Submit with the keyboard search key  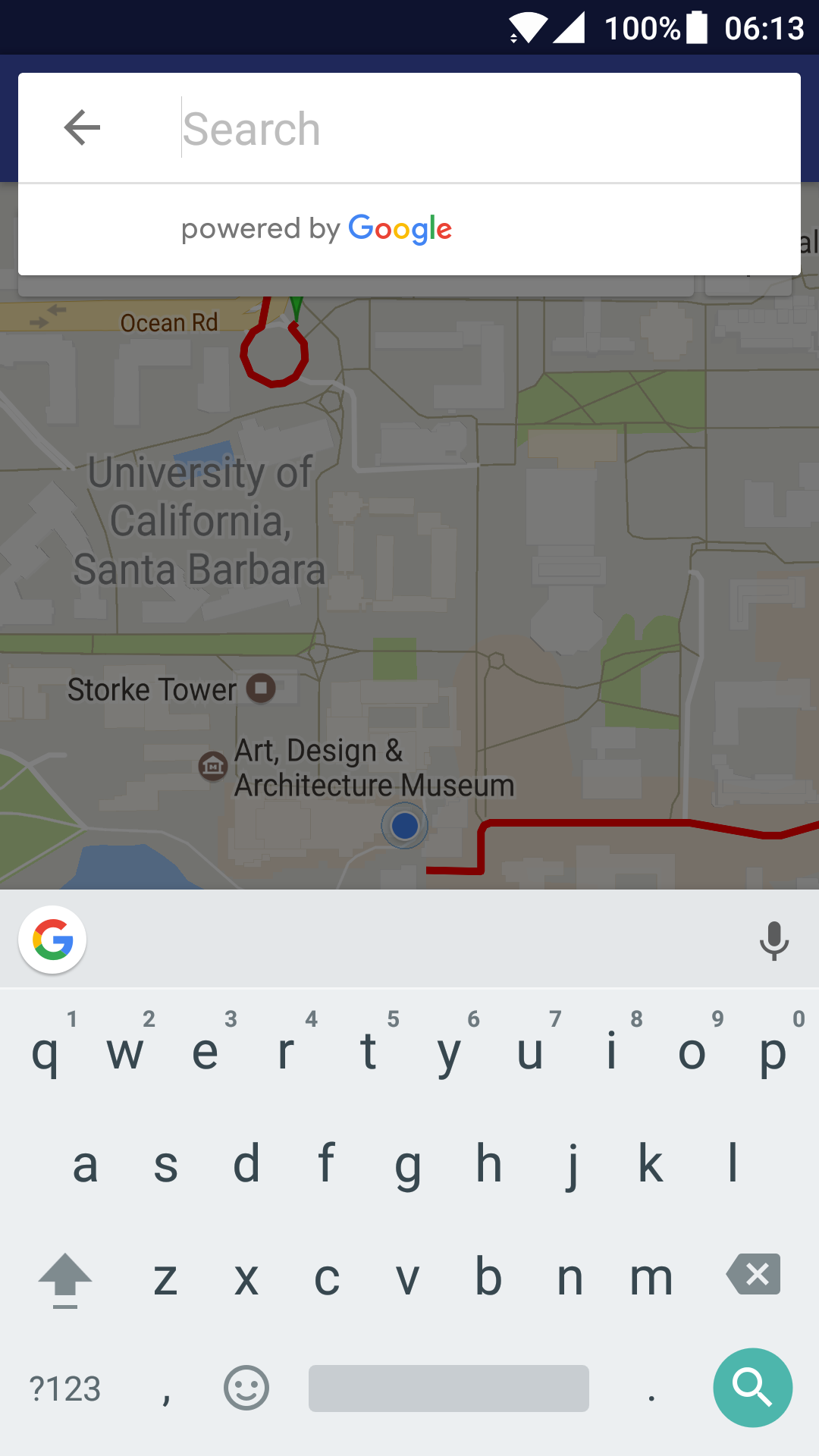pyautogui.click(x=753, y=1387)
